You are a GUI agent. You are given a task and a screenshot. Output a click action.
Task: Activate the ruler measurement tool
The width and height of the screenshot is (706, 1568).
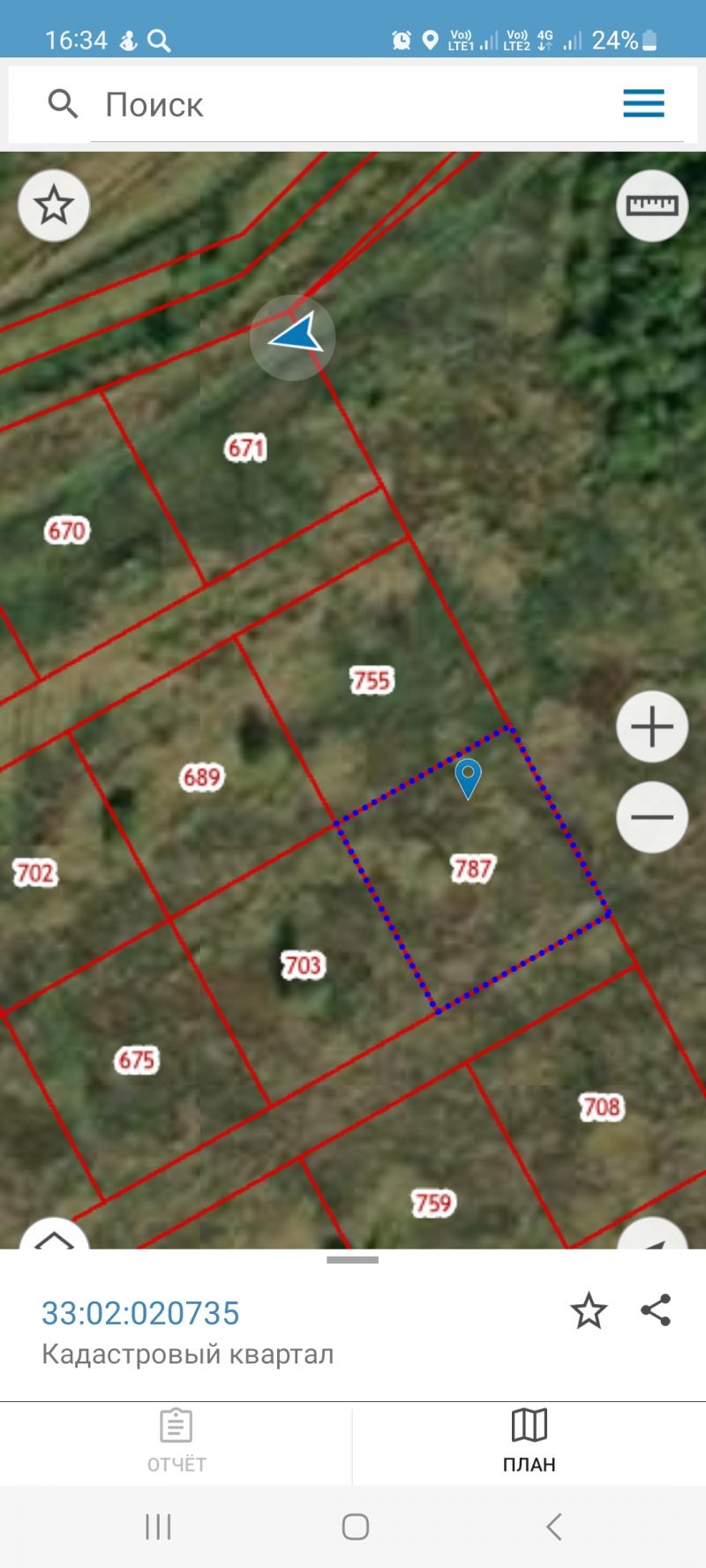[651, 206]
